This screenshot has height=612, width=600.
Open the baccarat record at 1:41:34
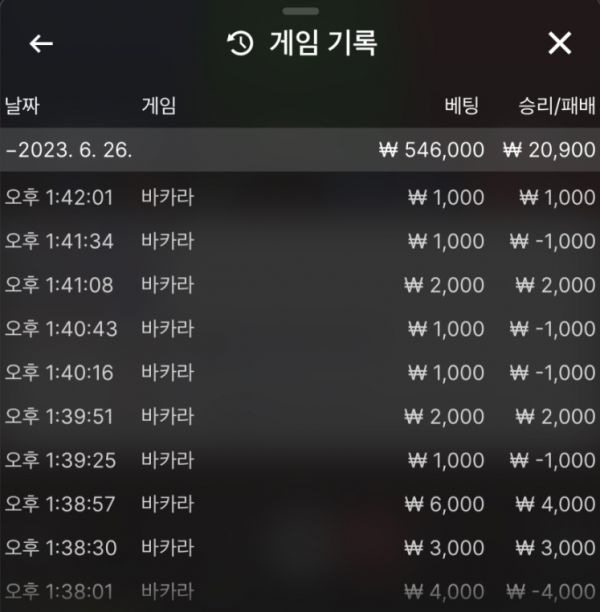(x=300, y=241)
